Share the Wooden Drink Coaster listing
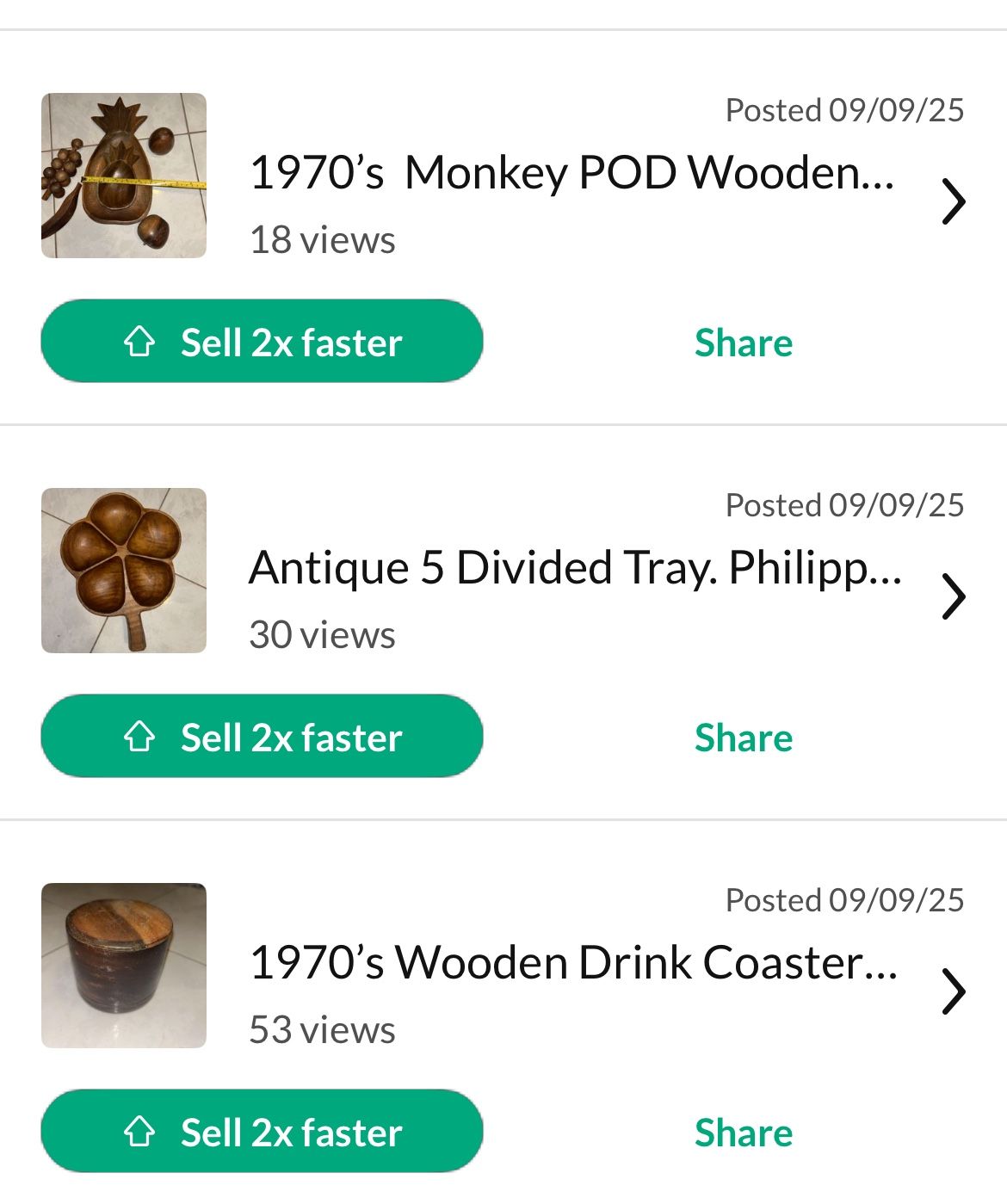The image size is (1007, 1204). point(744,1132)
